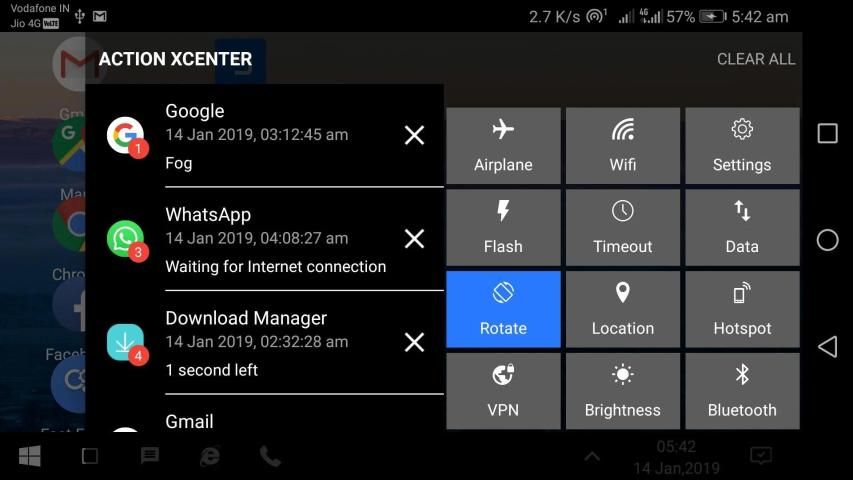Viewport: 853px width, 480px height.
Task: Enable the Hotspot tile
Action: pyautogui.click(x=741, y=310)
